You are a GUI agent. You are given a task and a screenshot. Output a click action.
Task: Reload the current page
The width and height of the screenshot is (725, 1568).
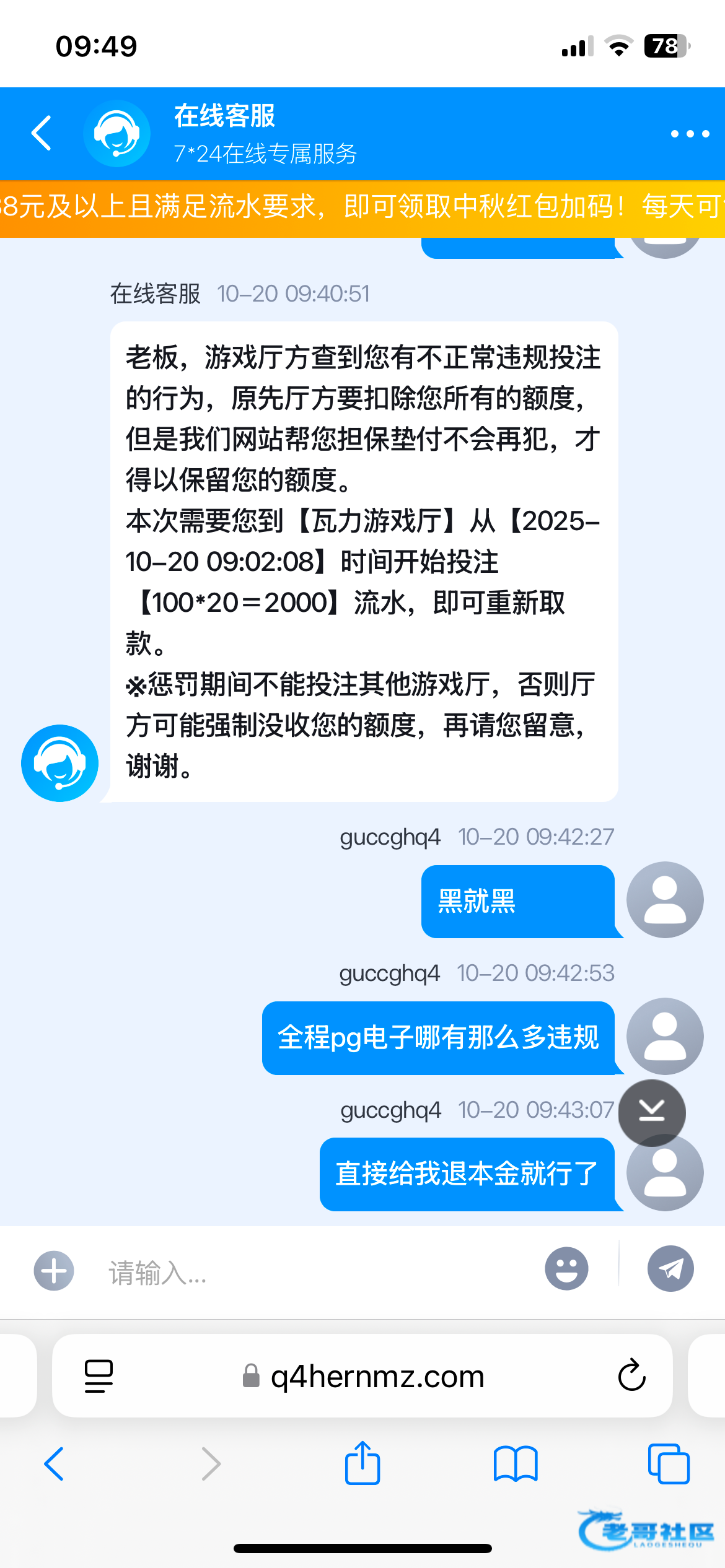point(631,1375)
